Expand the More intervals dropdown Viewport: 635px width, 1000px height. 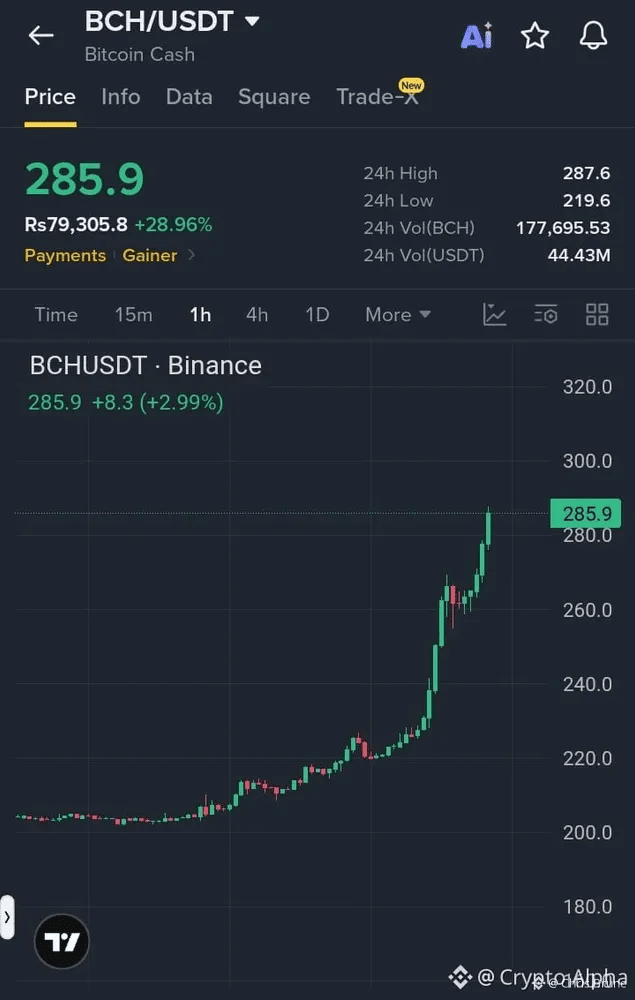[x=398, y=315]
